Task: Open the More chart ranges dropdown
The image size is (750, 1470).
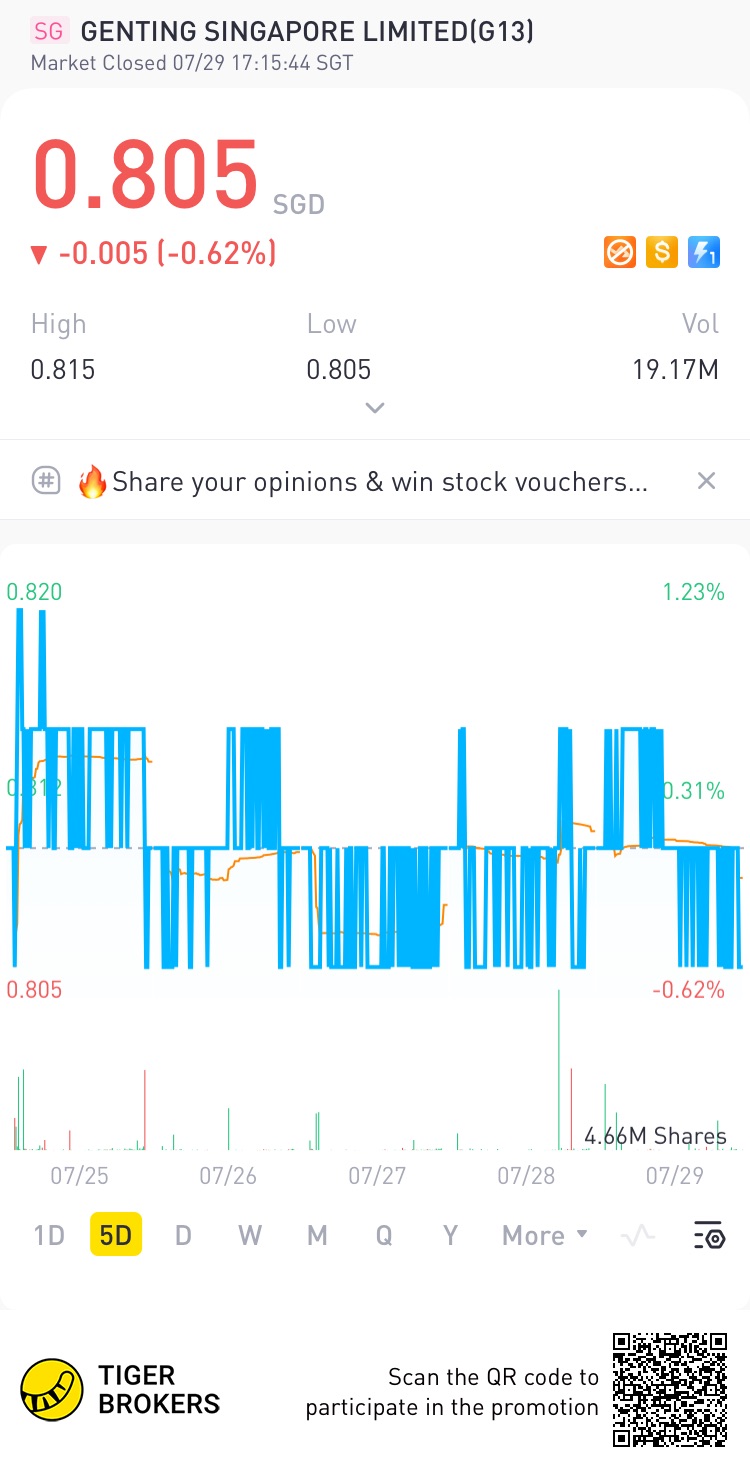Action: pos(544,1235)
